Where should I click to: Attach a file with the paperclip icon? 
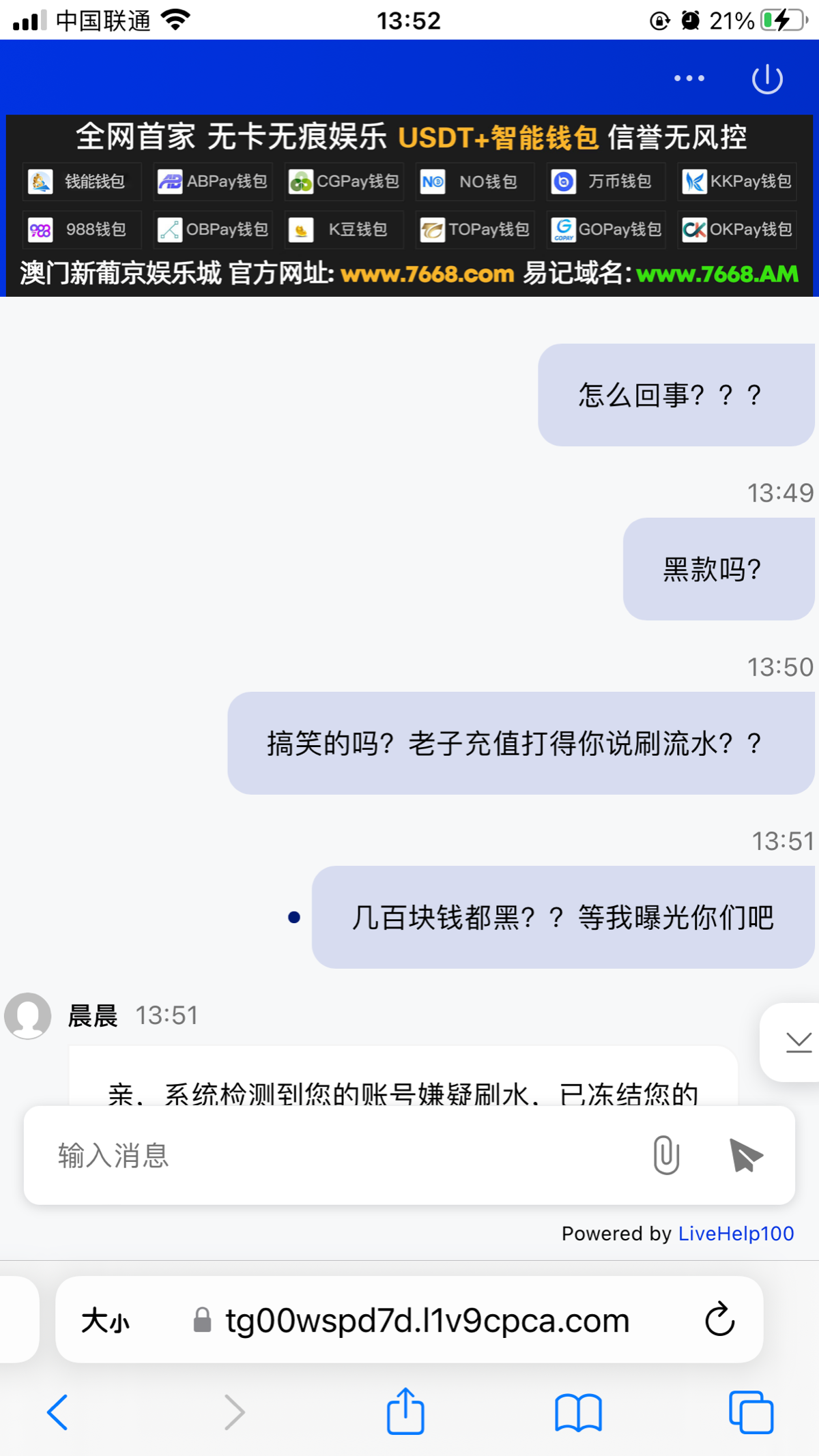[x=666, y=1155]
